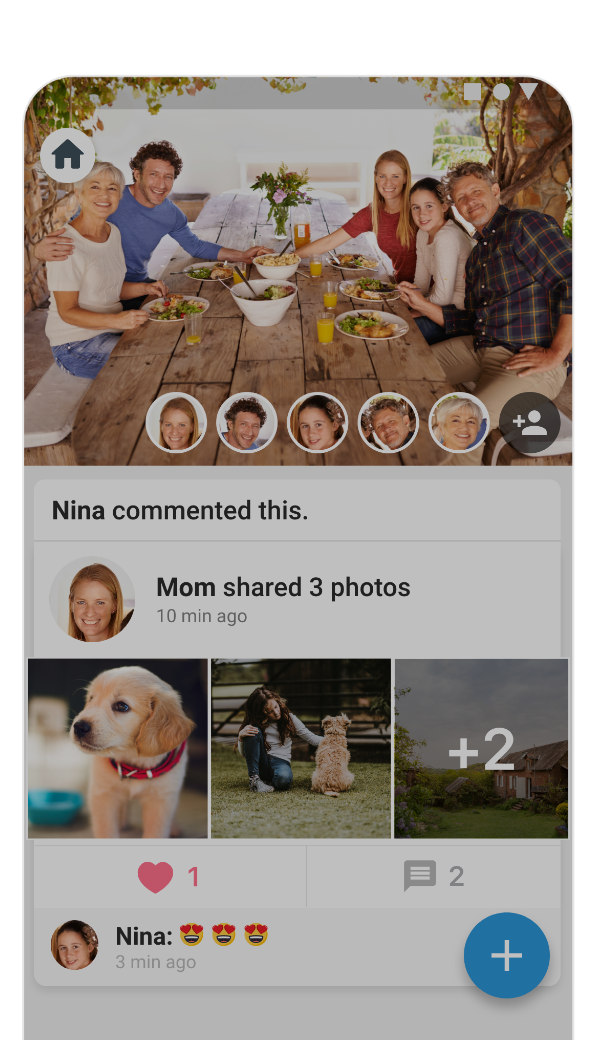The image size is (596, 1040).
Task: Open Mom's profile picture in the post
Action: [x=92, y=600]
